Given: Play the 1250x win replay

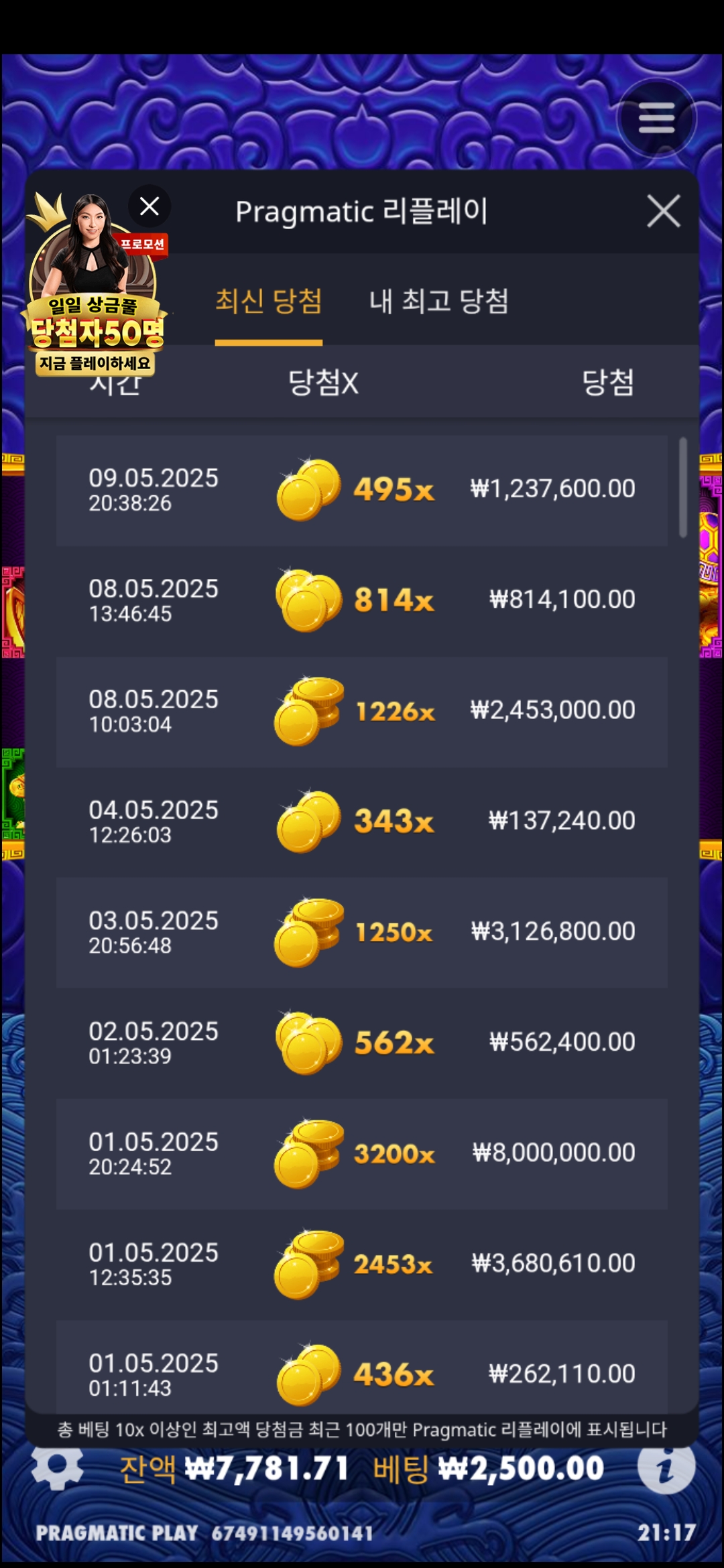Looking at the screenshot, I should (x=361, y=932).
